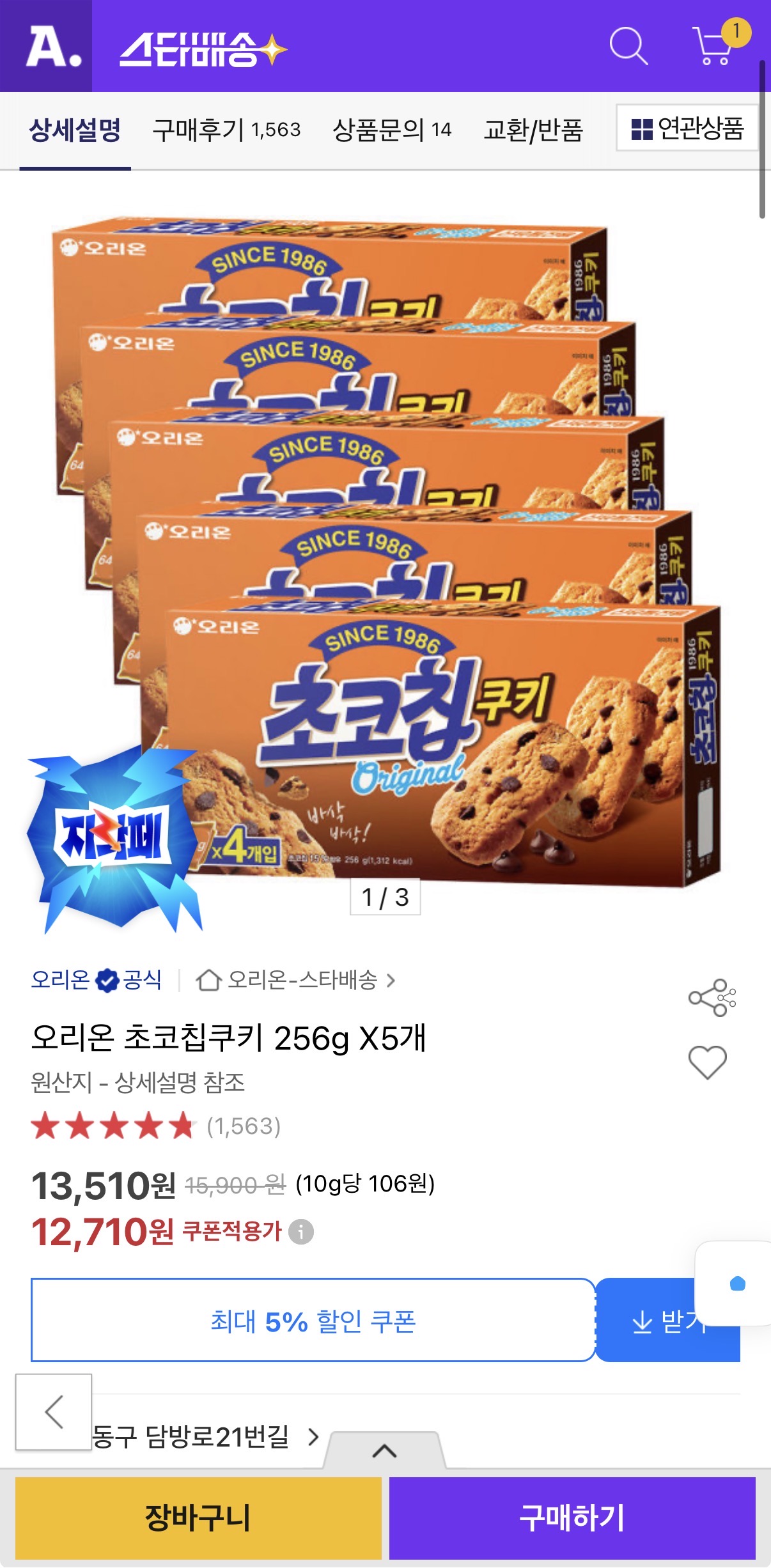Image resolution: width=771 pixels, height=1568 pixels.
Task: Expand the bottom options panel
Action: (x=384, y=1450)
